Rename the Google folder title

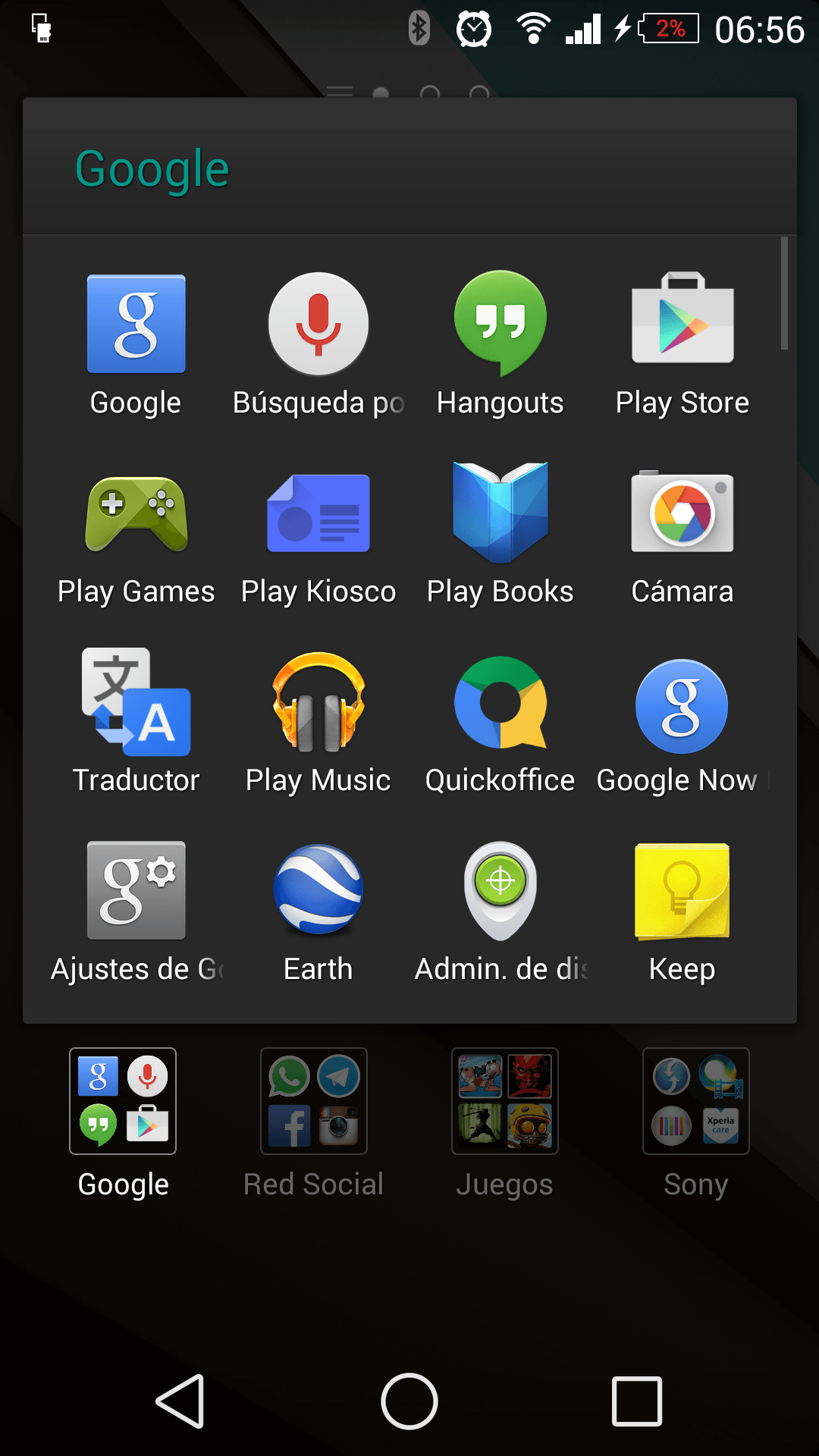coord(152,168)
